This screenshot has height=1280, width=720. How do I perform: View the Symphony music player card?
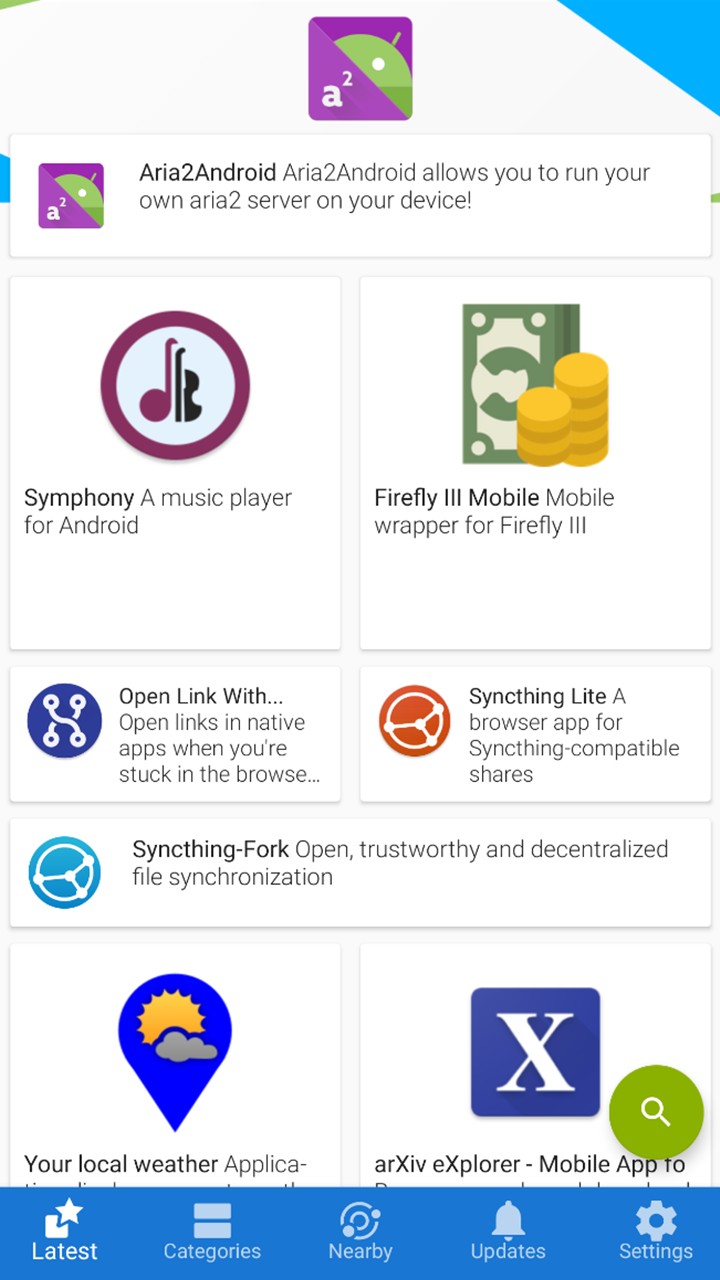click(175, 463)
